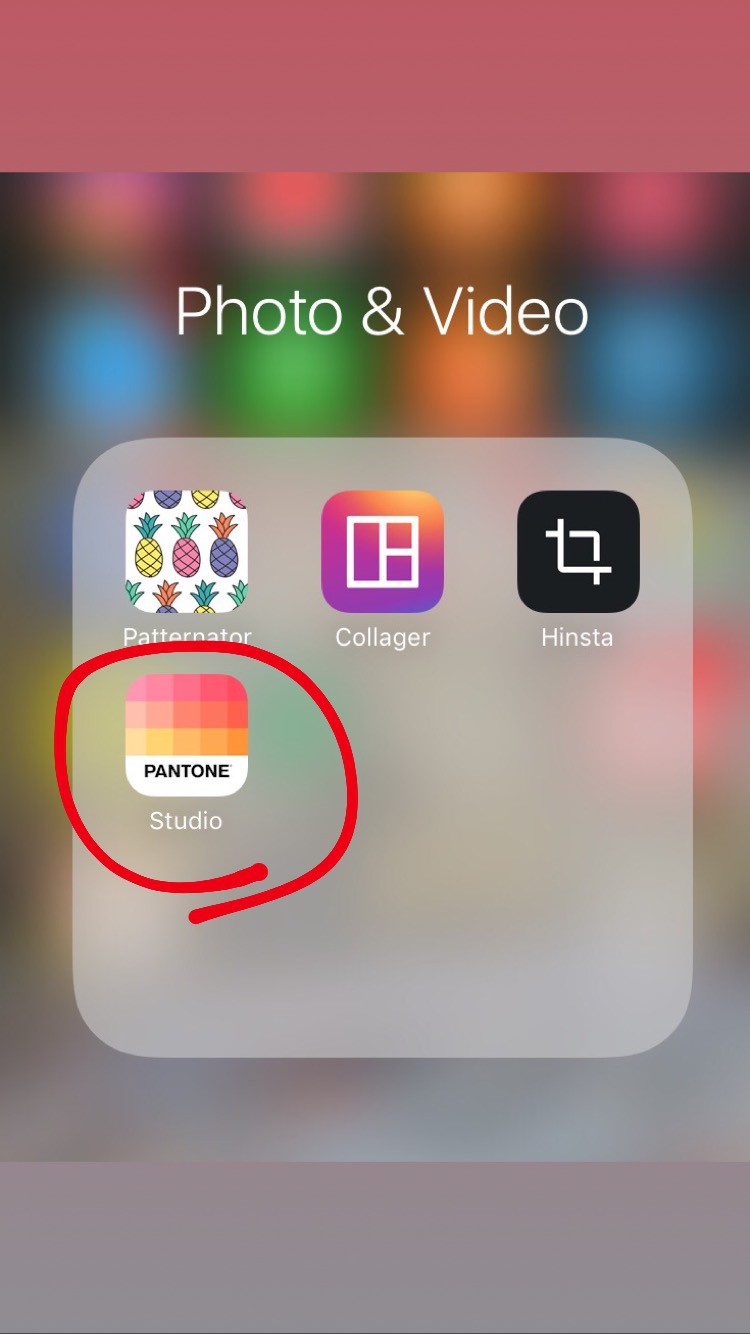The width and height of the screenshot is (750, 1334).
Task: Open the Hinsta crop app
Action: coord(578,551)
